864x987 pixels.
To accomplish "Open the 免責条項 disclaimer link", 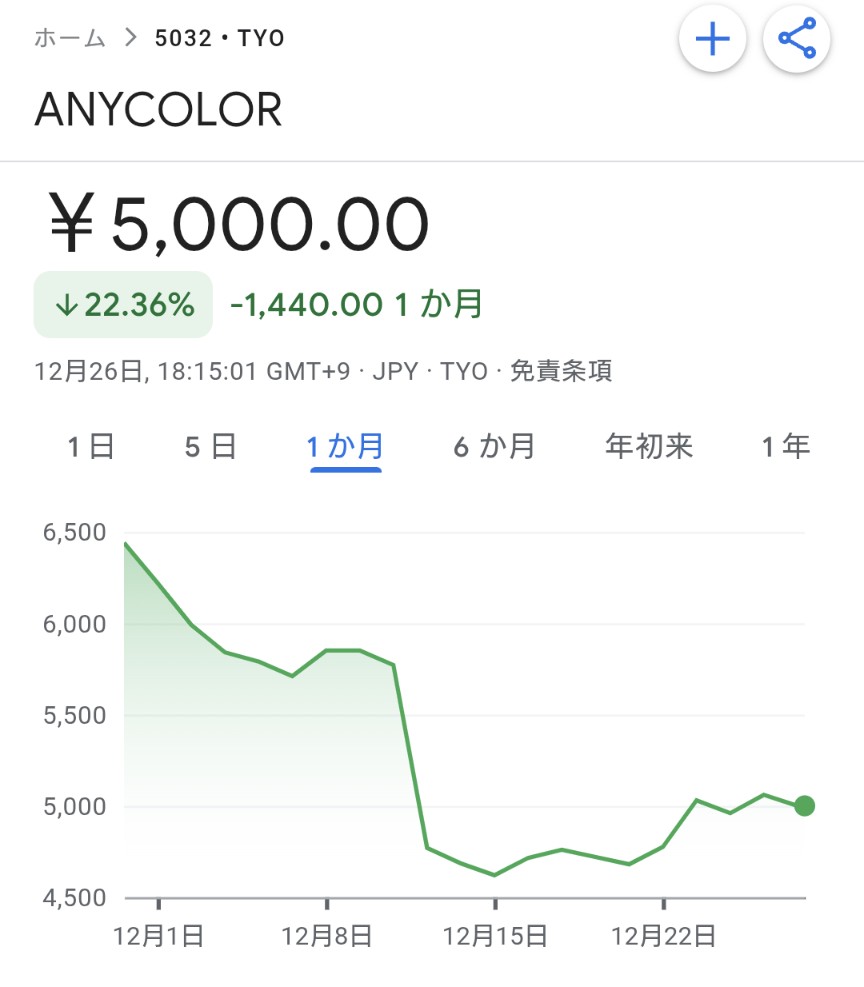I will point(561,372).
